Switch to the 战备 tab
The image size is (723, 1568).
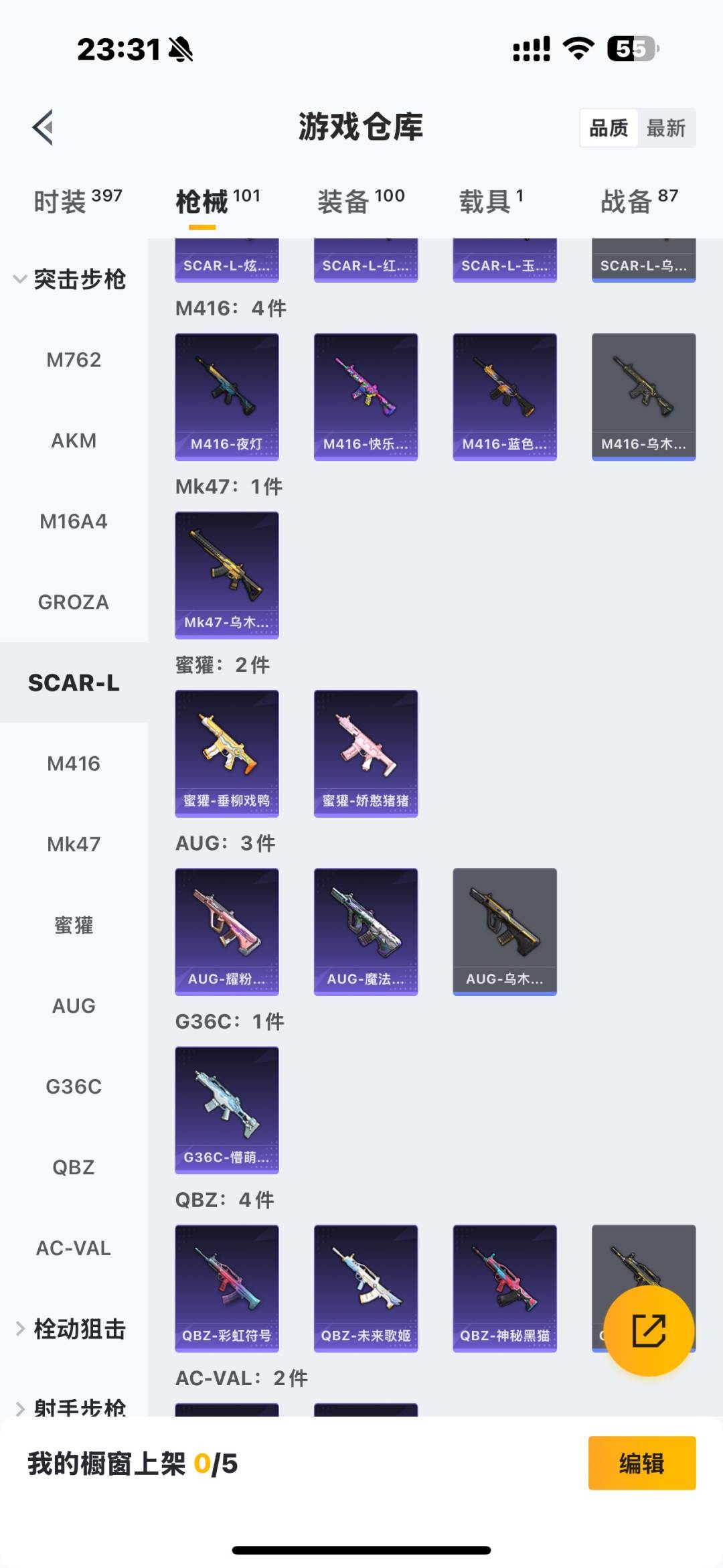click(x=639, y=201)
